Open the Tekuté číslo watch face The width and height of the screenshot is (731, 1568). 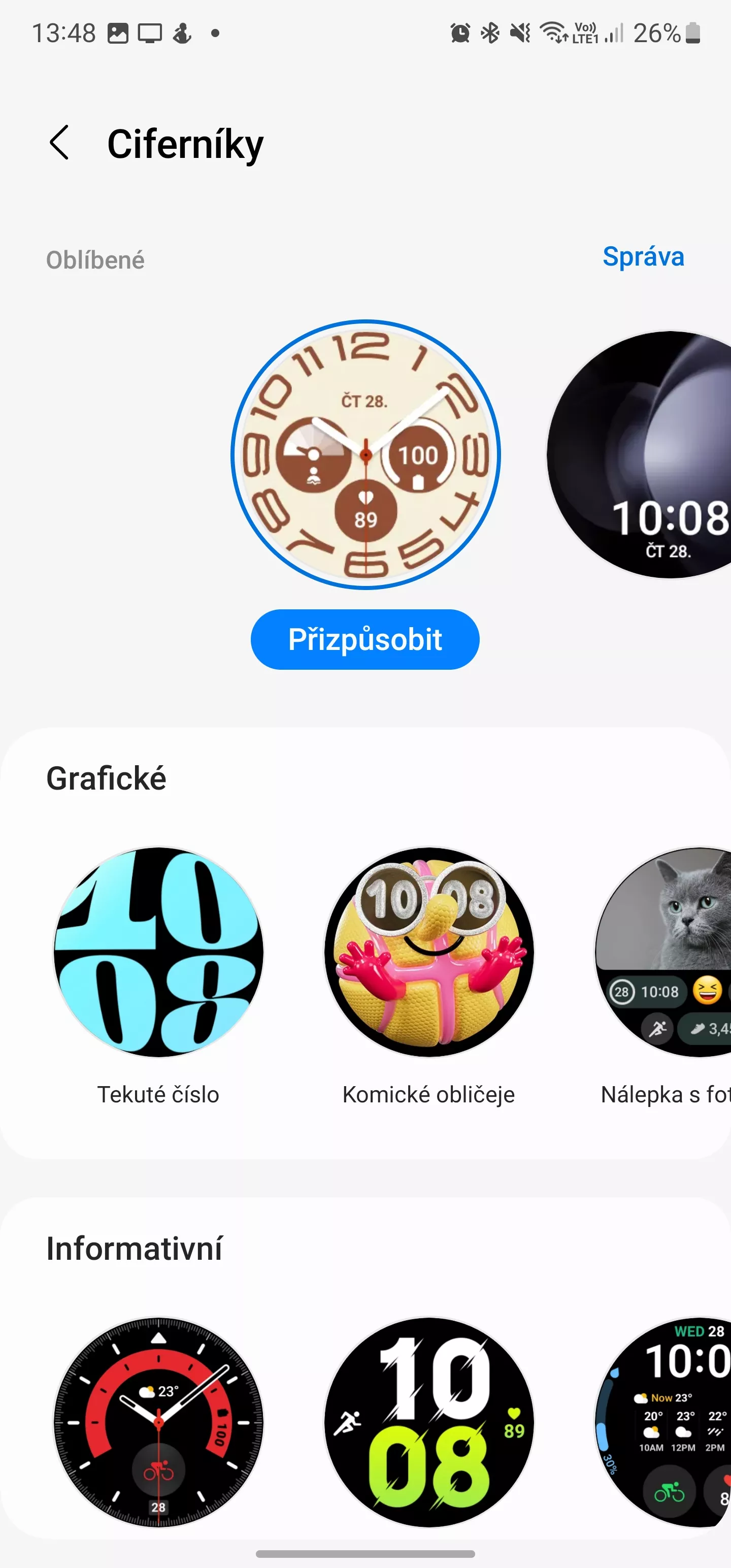pos(159,952)
